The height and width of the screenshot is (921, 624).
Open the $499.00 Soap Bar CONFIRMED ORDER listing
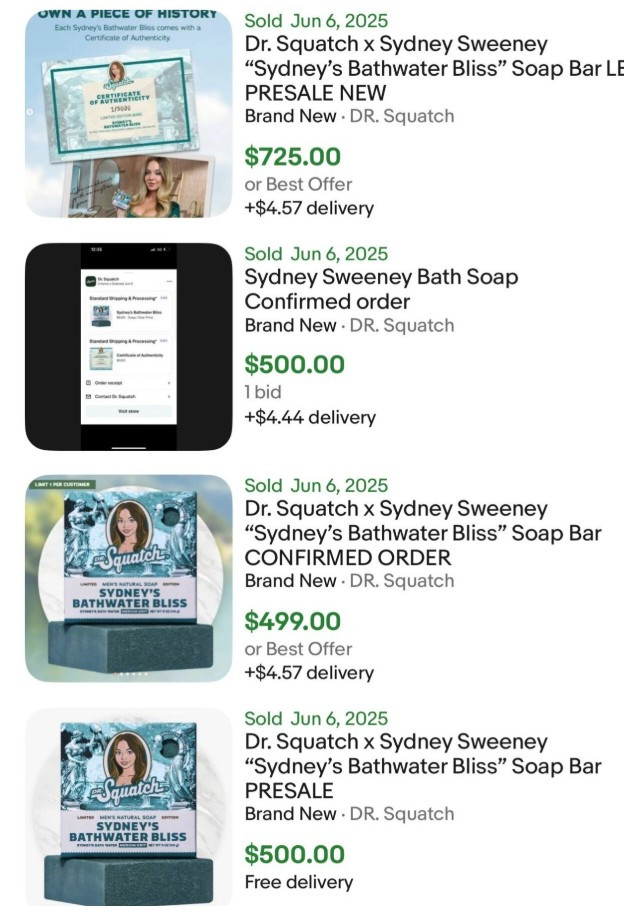point(423,533)
